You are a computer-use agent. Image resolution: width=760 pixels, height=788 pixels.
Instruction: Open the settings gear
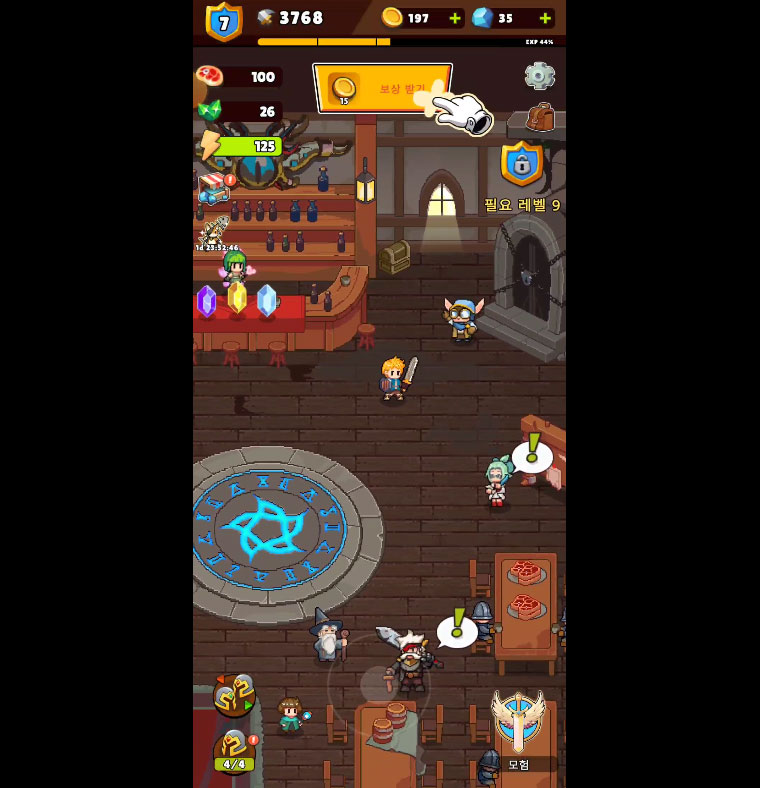click(x=539, y=76)
